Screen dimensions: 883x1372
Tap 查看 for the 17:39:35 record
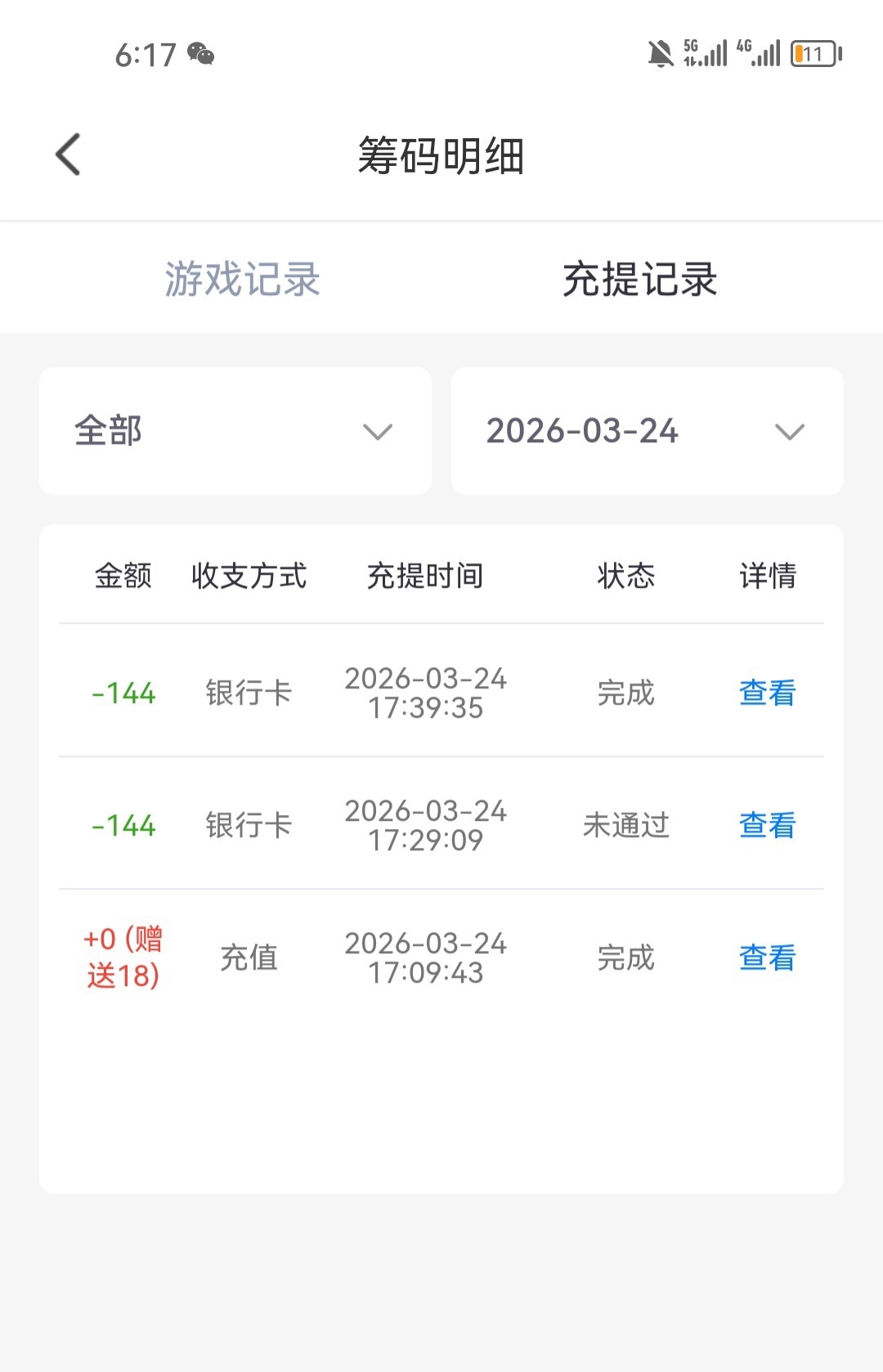pyautogui.click(x=767, y=693)
